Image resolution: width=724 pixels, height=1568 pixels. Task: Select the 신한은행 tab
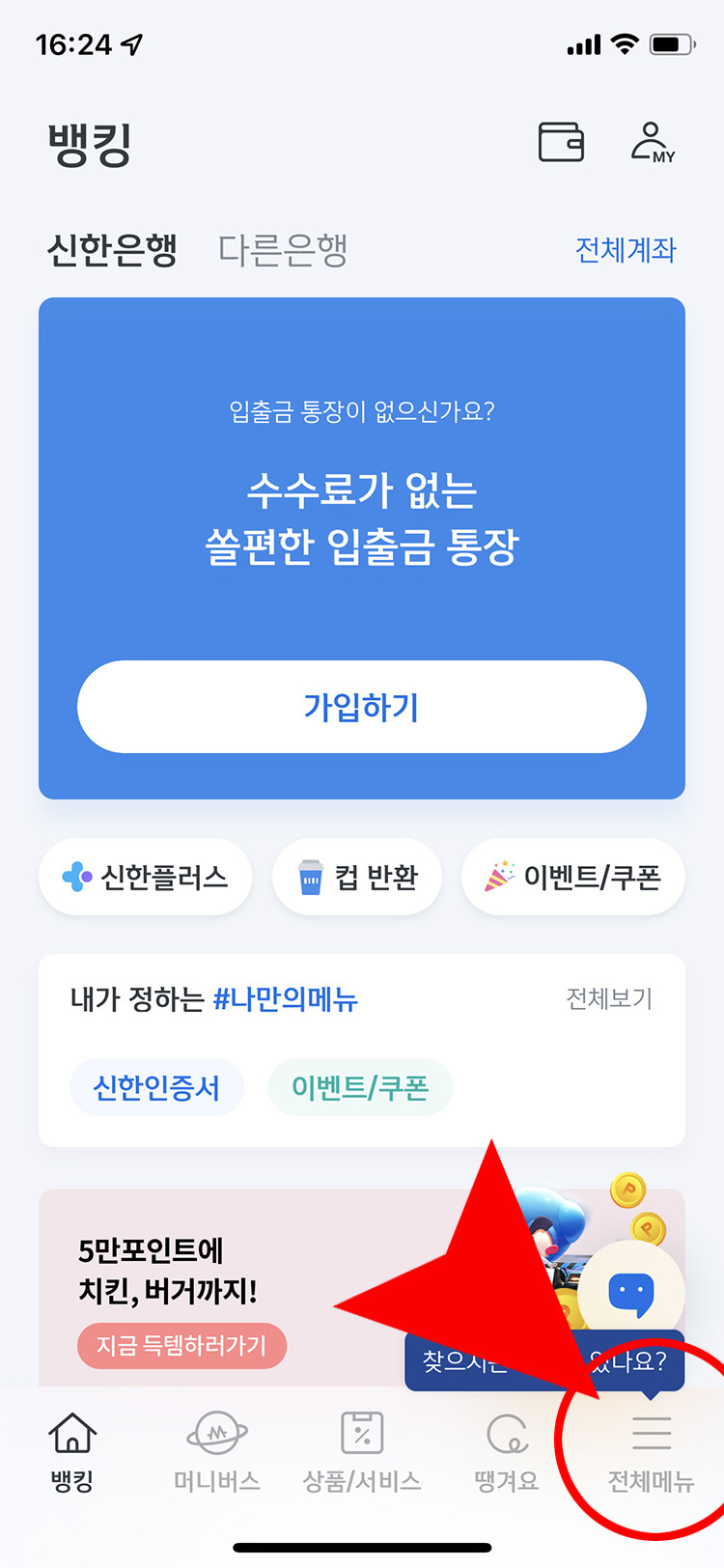coord(112,250)
